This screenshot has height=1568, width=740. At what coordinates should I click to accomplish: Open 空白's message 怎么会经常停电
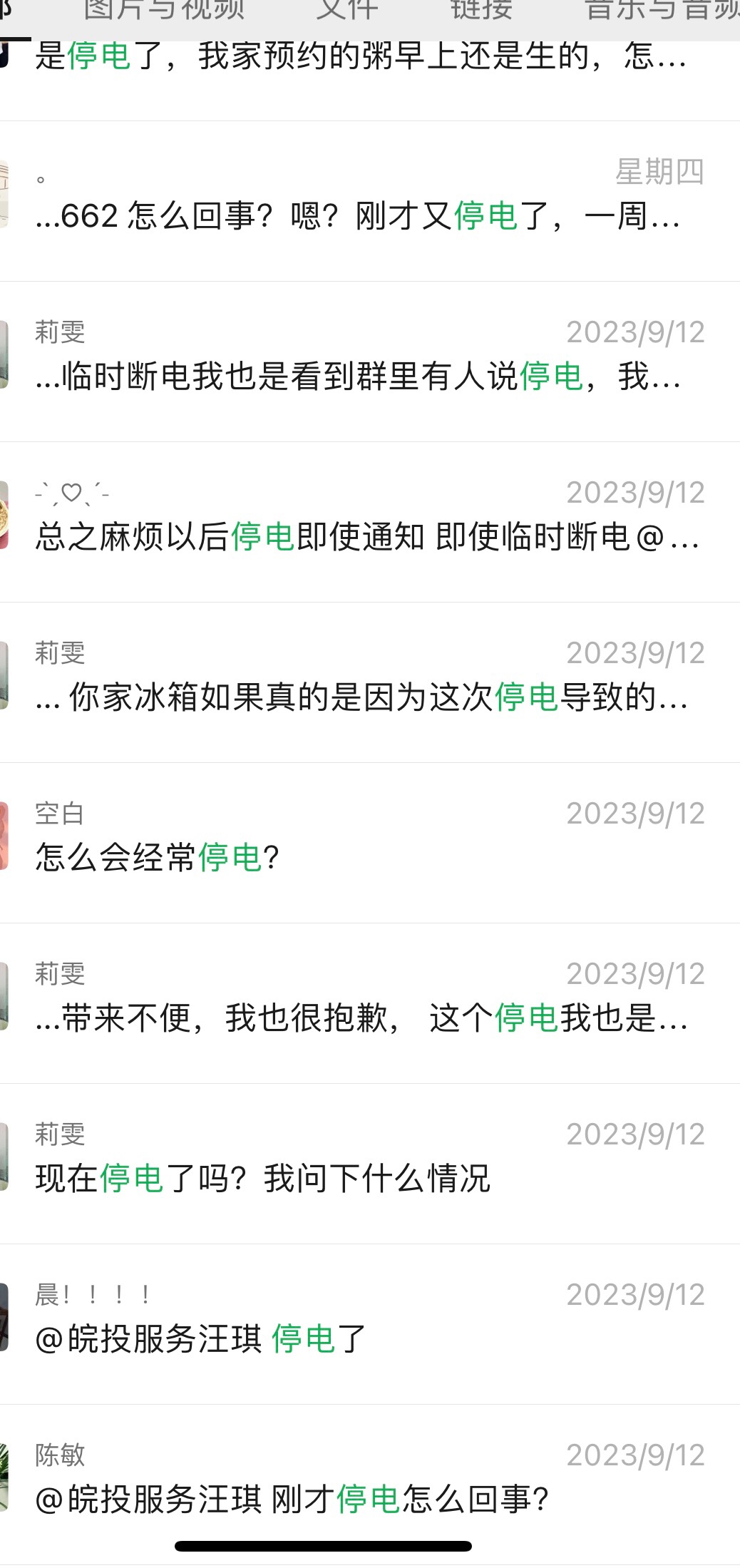pos(361,843)
